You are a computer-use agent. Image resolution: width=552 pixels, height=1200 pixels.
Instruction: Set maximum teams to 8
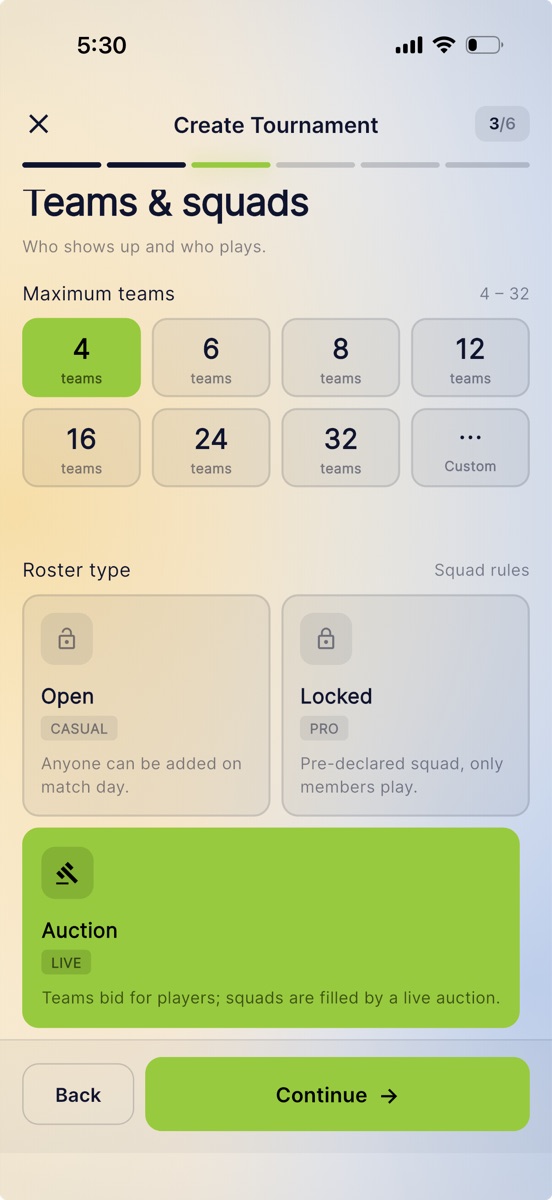click(x=340, y=358)
